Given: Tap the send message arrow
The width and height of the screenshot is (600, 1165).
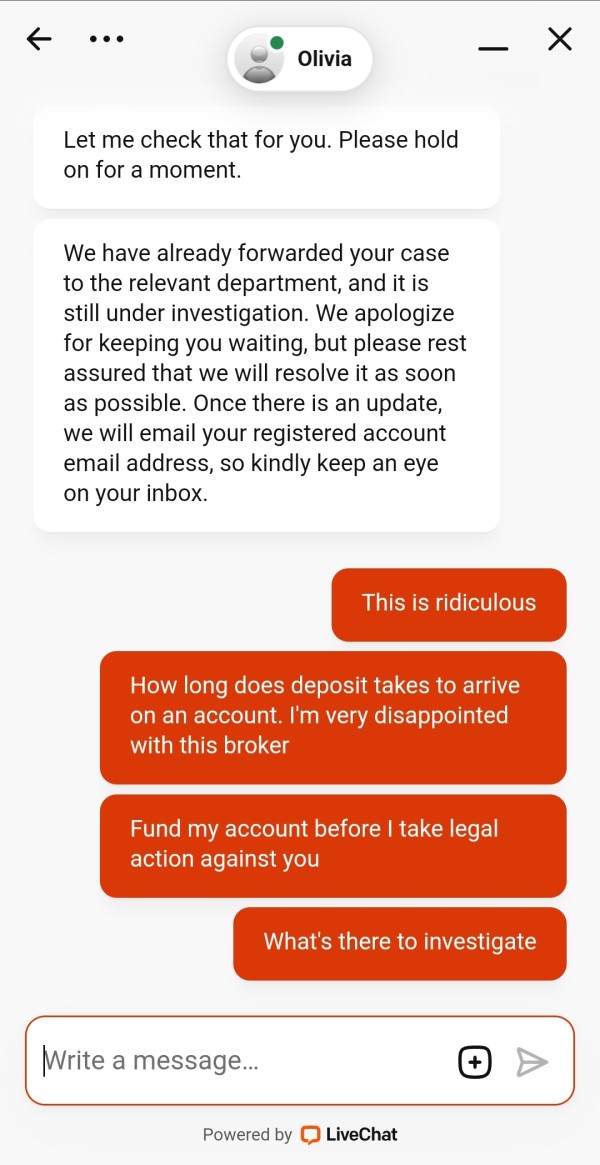Looking at the screenshot, I should point(532,1061).
